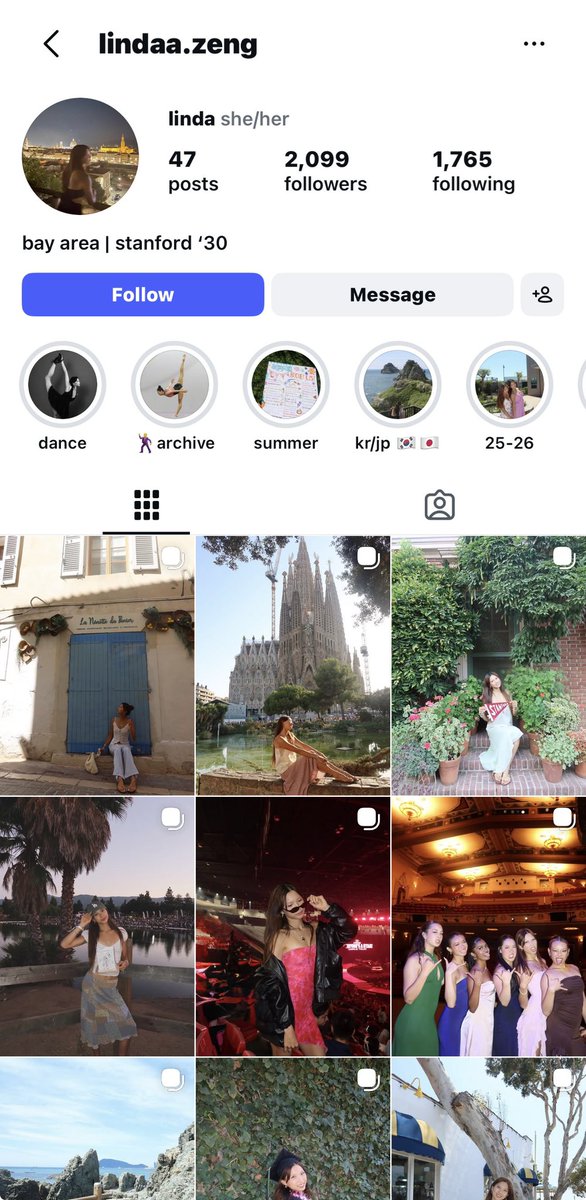The height and width of the screenshot is (1200, 586).
Task: Follow lindaa.zeng
Action: 143,295
